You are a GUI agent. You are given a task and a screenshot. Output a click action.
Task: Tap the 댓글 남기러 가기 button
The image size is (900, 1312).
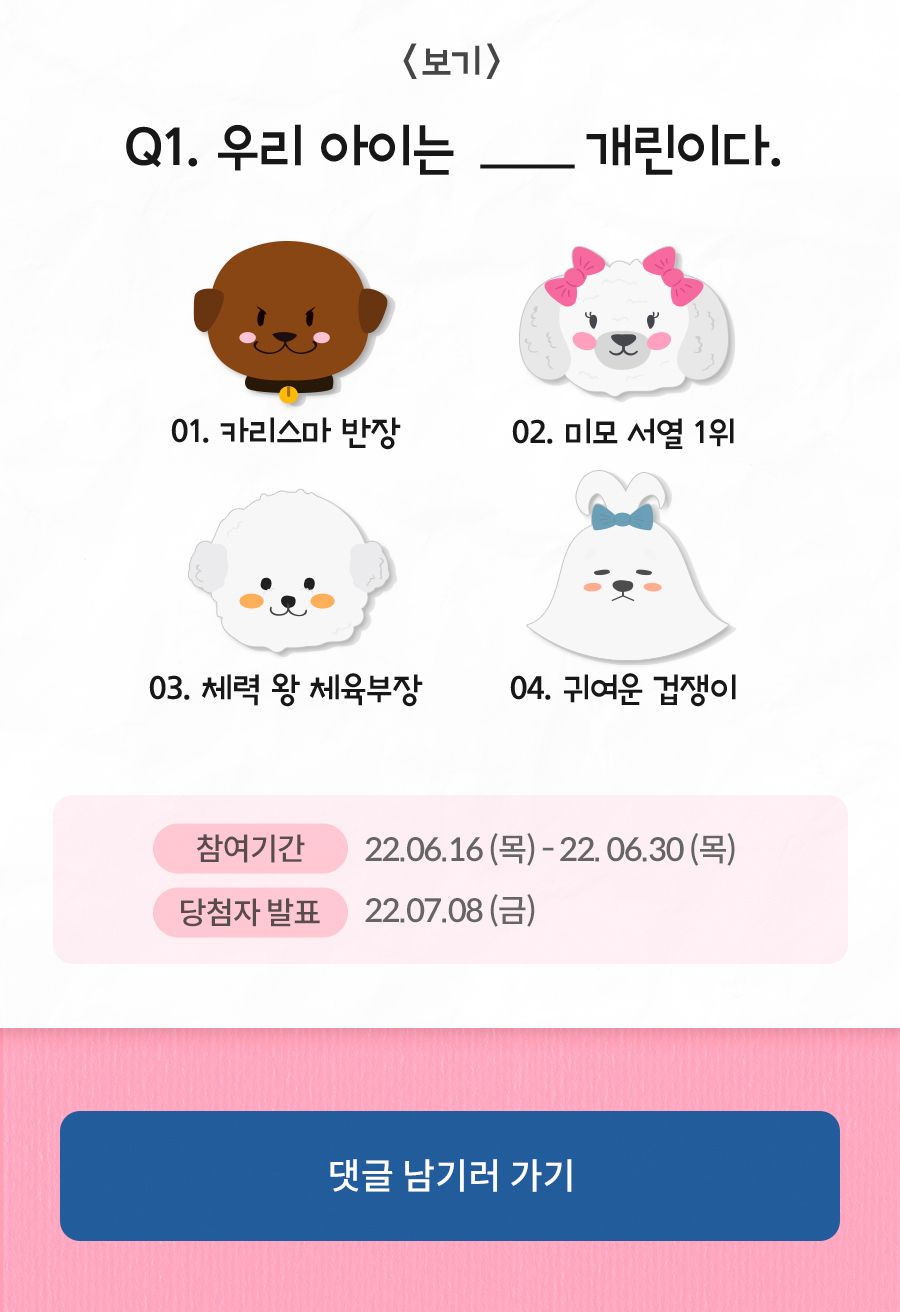pyautogui.click(x=450, y=1175)
